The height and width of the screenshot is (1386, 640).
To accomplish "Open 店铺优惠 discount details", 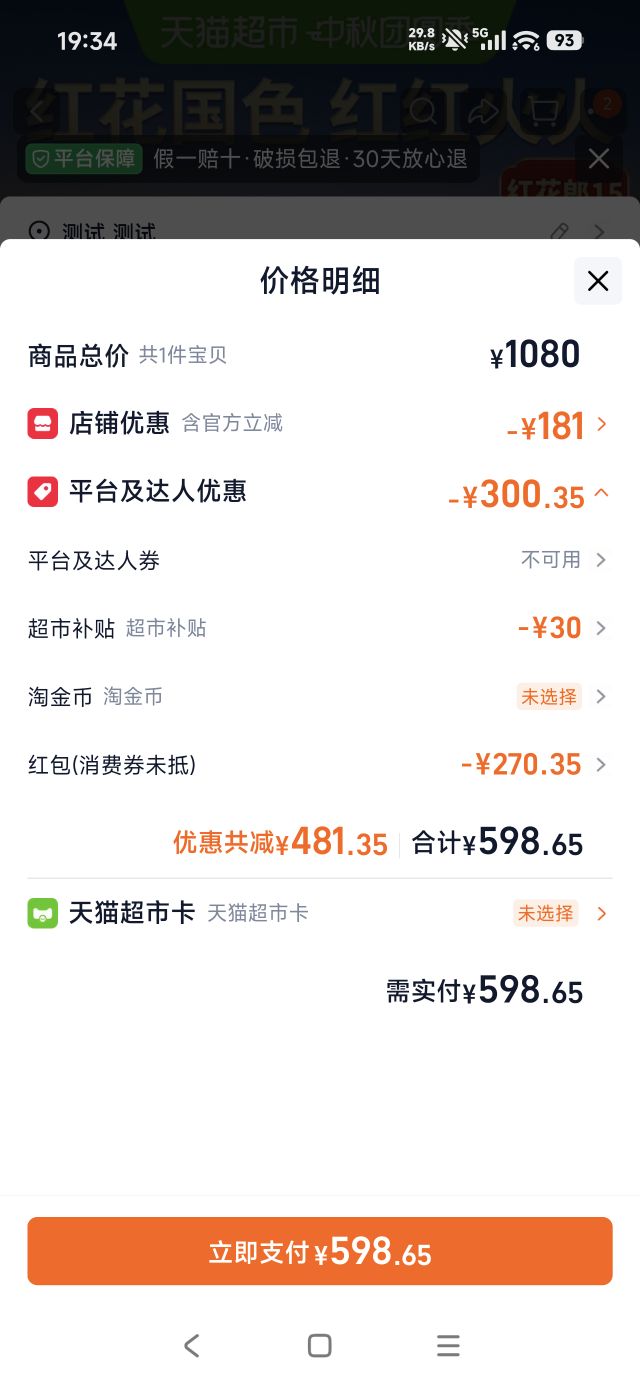I will [x=320, y=424].
